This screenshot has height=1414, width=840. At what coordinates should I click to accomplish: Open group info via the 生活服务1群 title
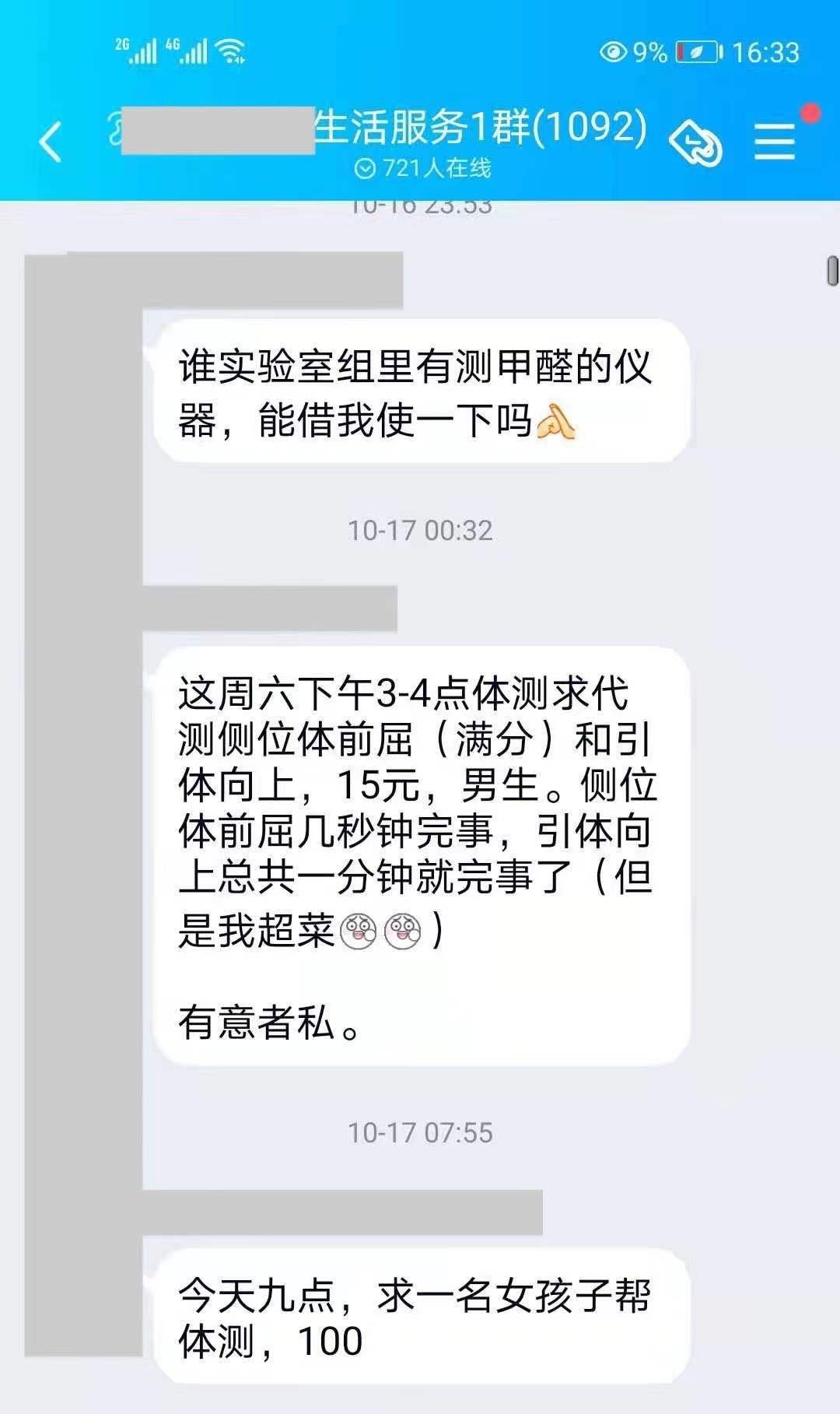(478, 128)
